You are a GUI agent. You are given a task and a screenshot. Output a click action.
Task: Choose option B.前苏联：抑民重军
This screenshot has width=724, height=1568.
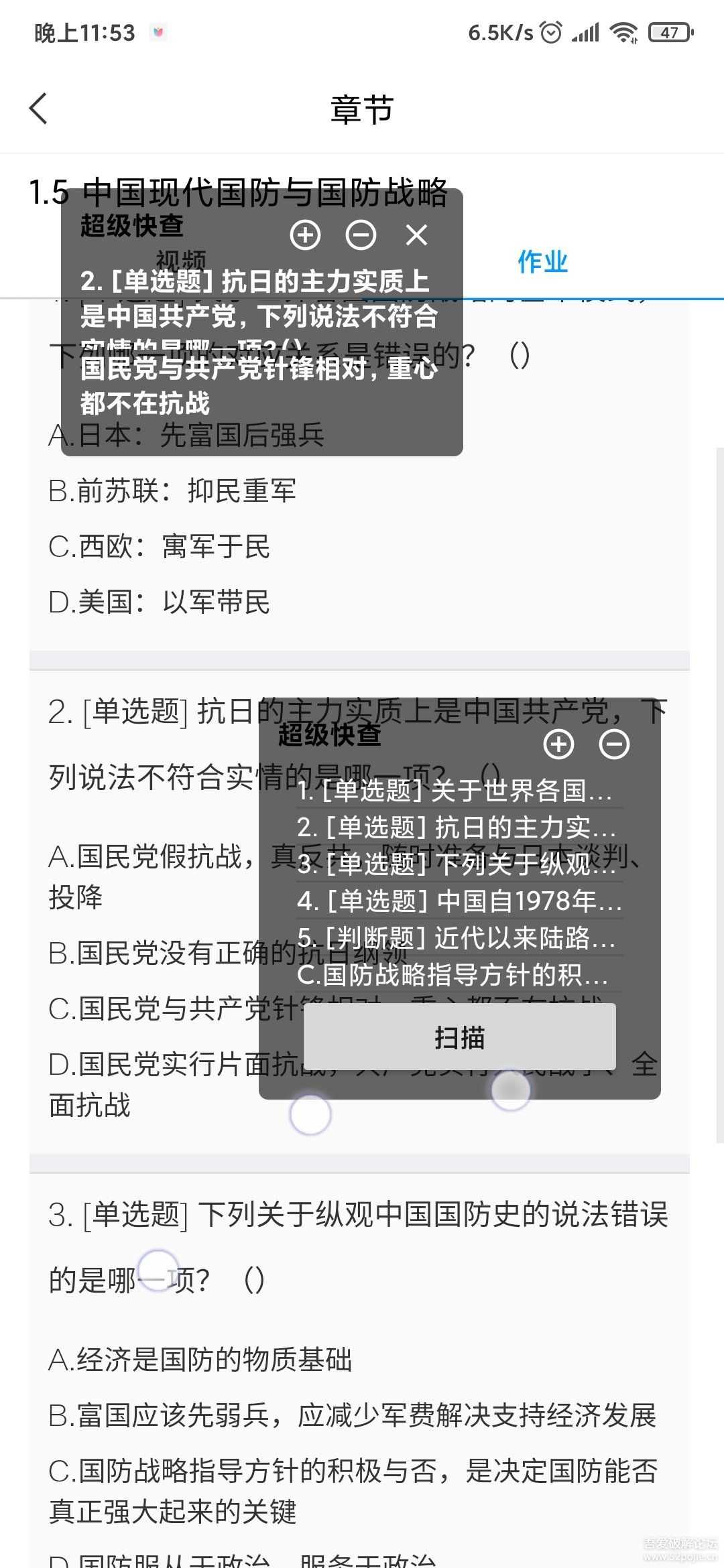coord(172,491)
